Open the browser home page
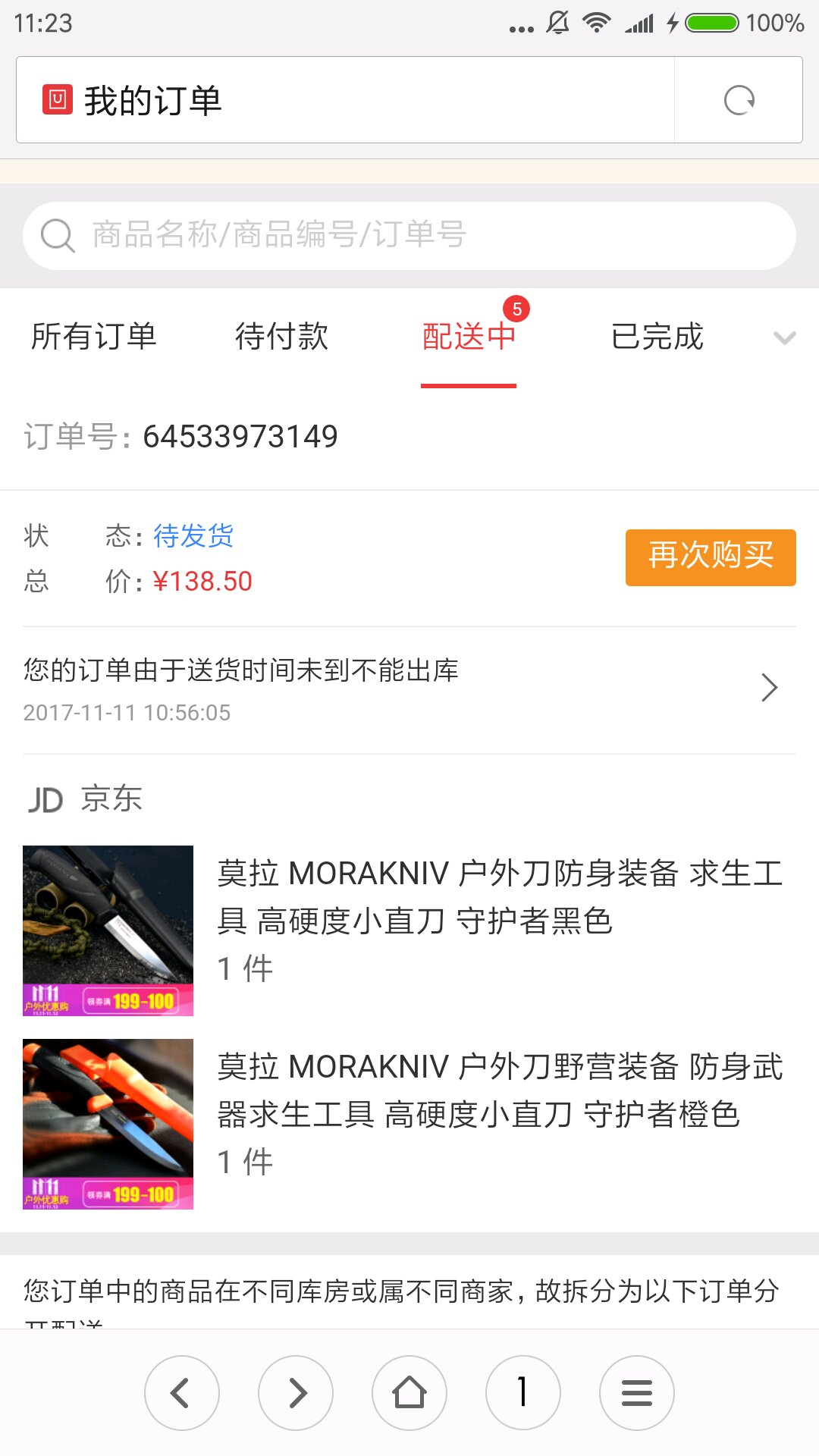Screen dimensions: 819x1456 tap(409, 1393)
